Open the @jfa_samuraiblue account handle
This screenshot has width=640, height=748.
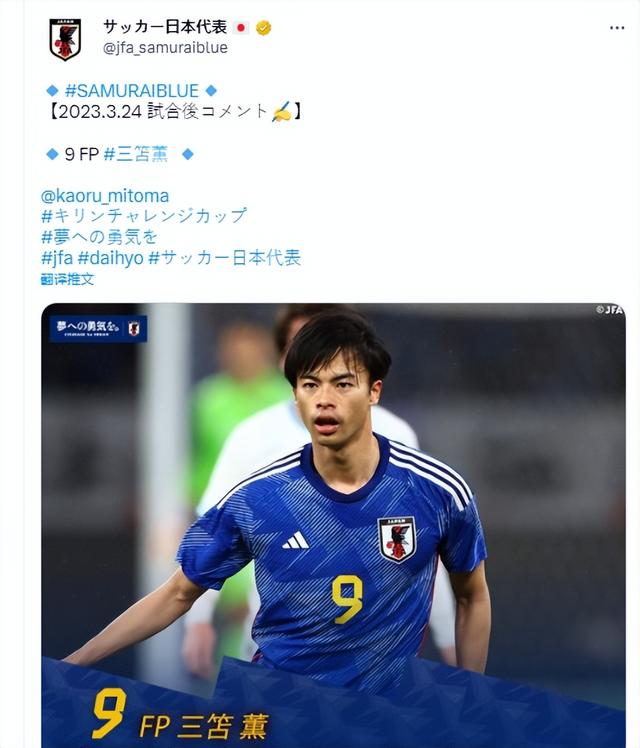[165, 47]
